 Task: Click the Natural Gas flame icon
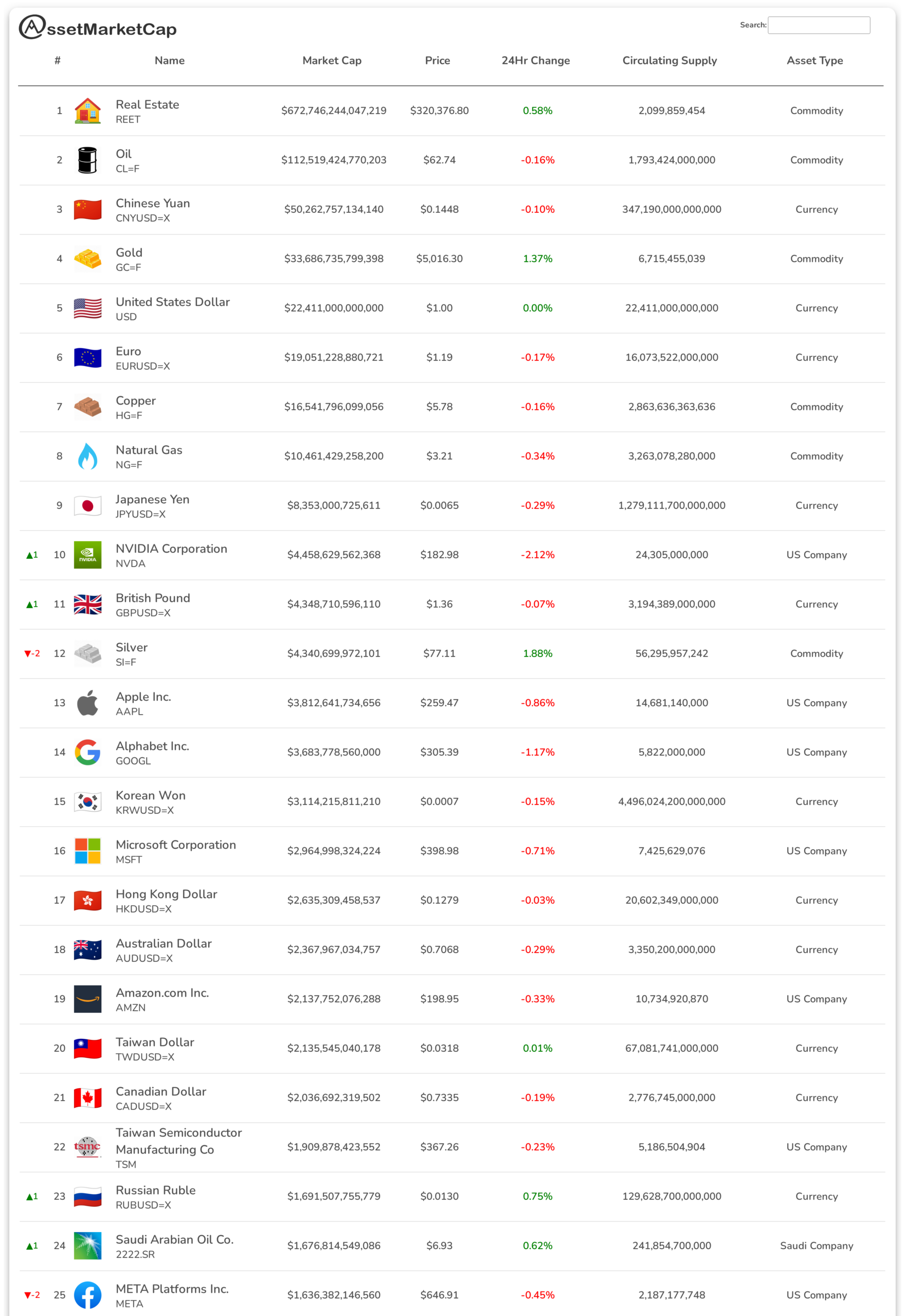tap(87, 456)
